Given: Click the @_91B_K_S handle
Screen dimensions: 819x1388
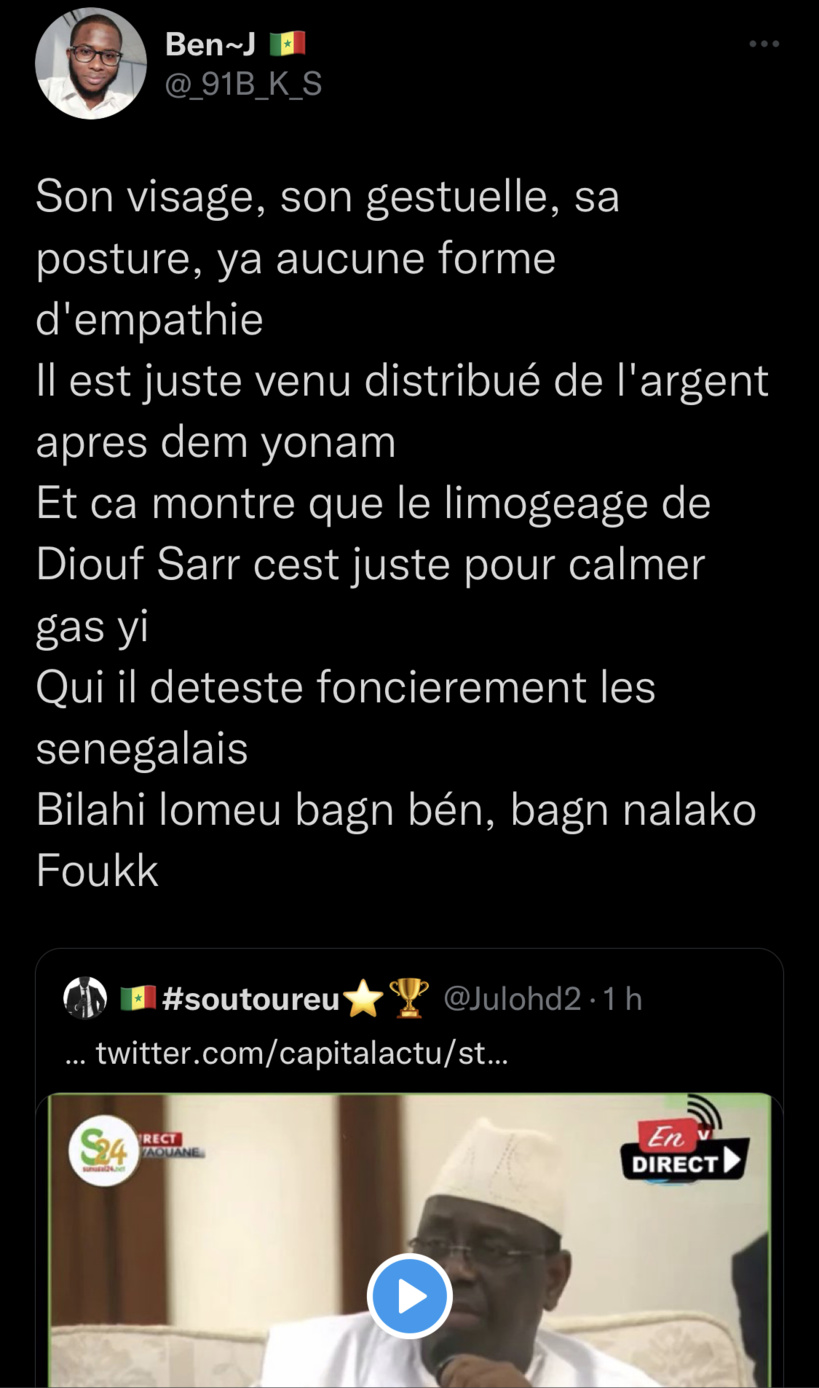Looking at the screenshot, I should pyautogui.click(x=239, y=86).
